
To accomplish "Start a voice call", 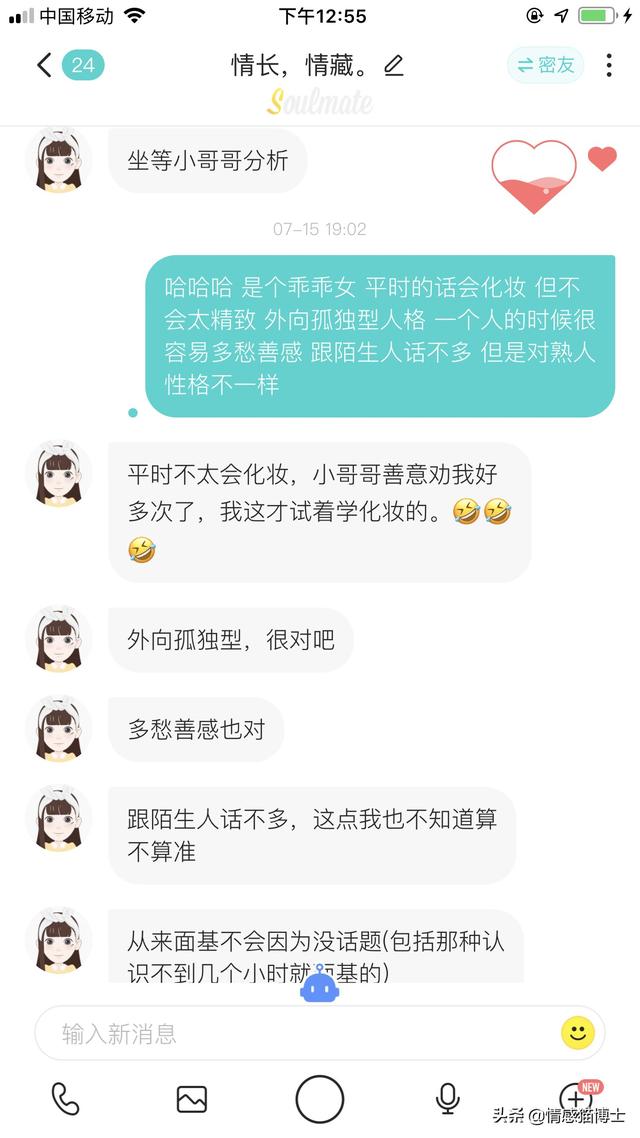I will (65, 1099).
